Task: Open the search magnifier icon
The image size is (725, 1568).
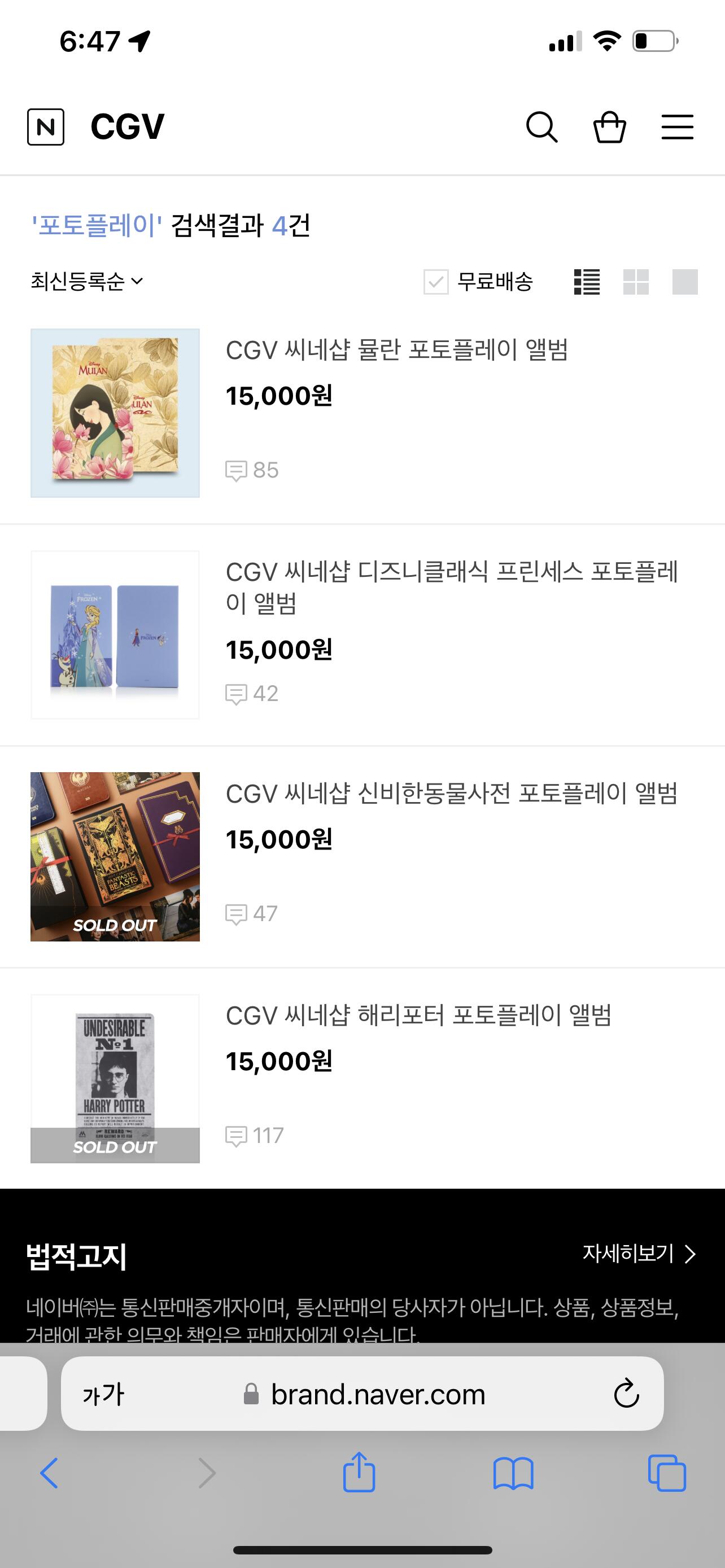Action: coord(541,127)
